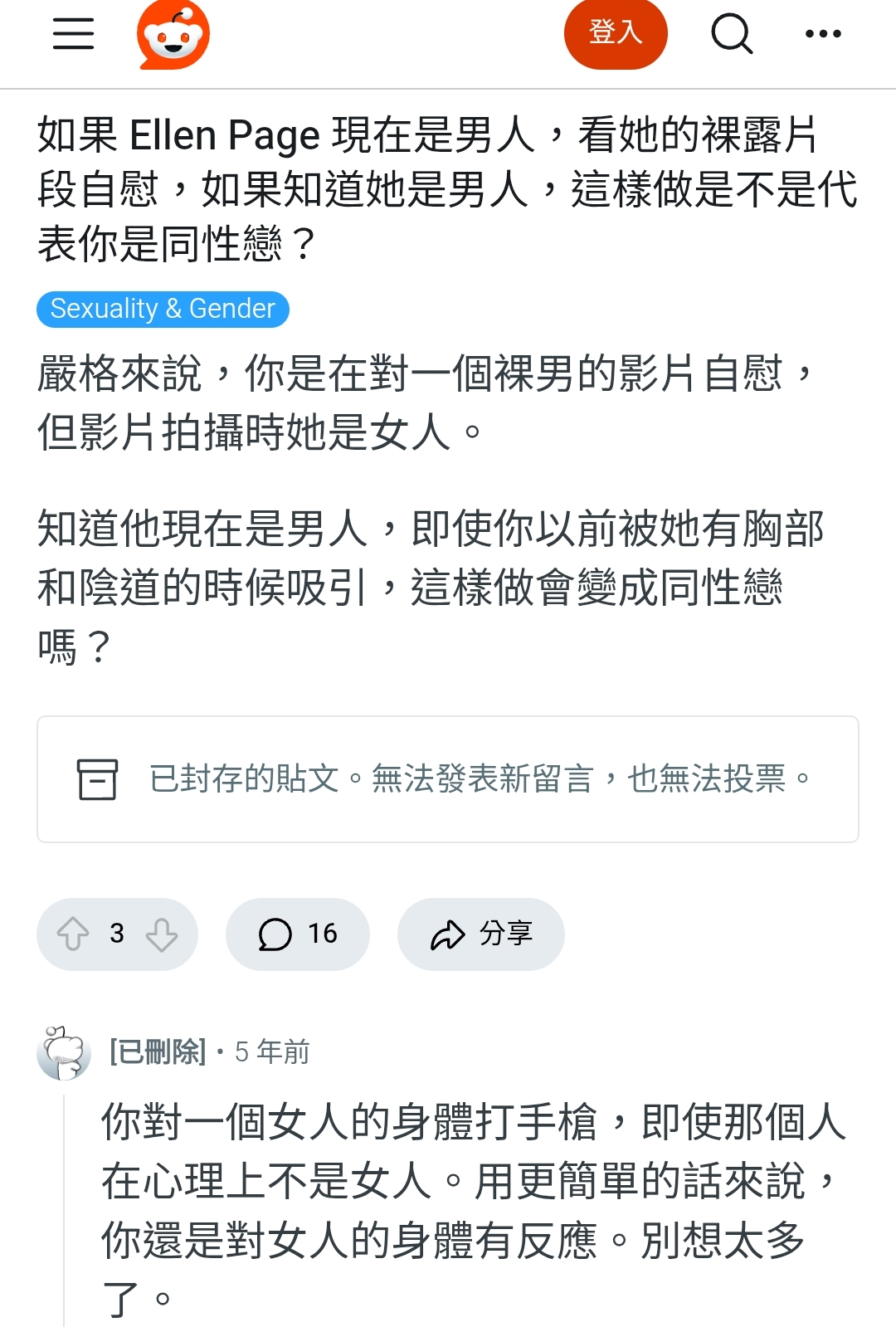Tap the 登入 login button
The image size is (896, 1327).
point(616,33)
